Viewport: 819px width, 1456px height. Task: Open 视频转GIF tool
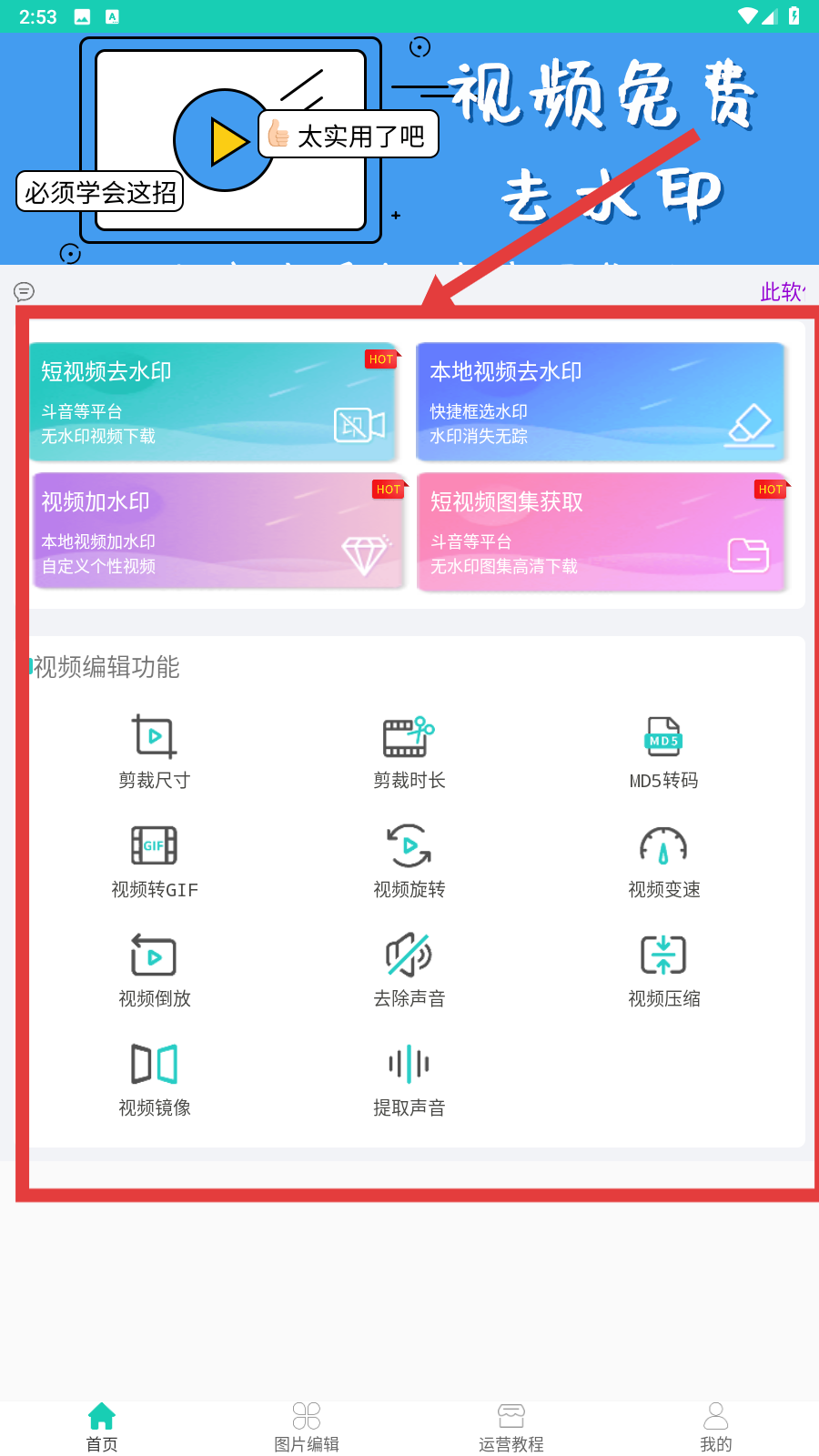[x=155, y=861]
